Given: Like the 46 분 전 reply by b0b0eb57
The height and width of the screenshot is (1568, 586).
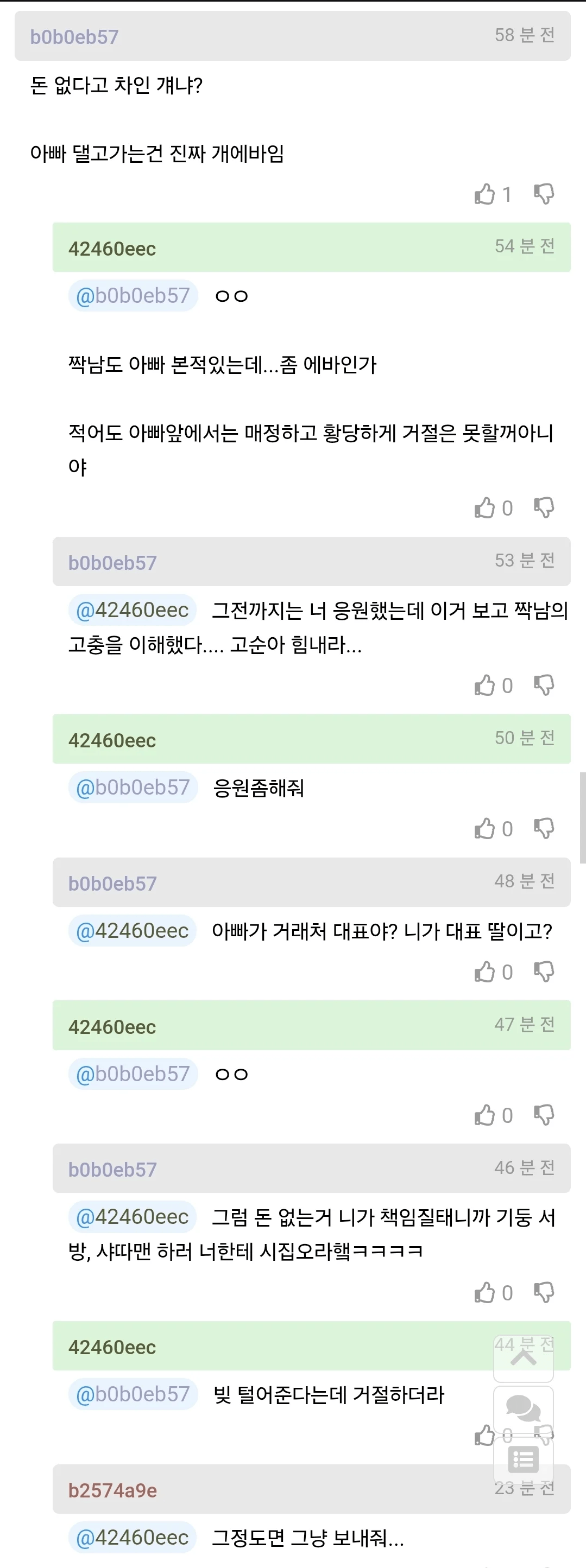Looking at the screenshot, I should pos(485,1293).
